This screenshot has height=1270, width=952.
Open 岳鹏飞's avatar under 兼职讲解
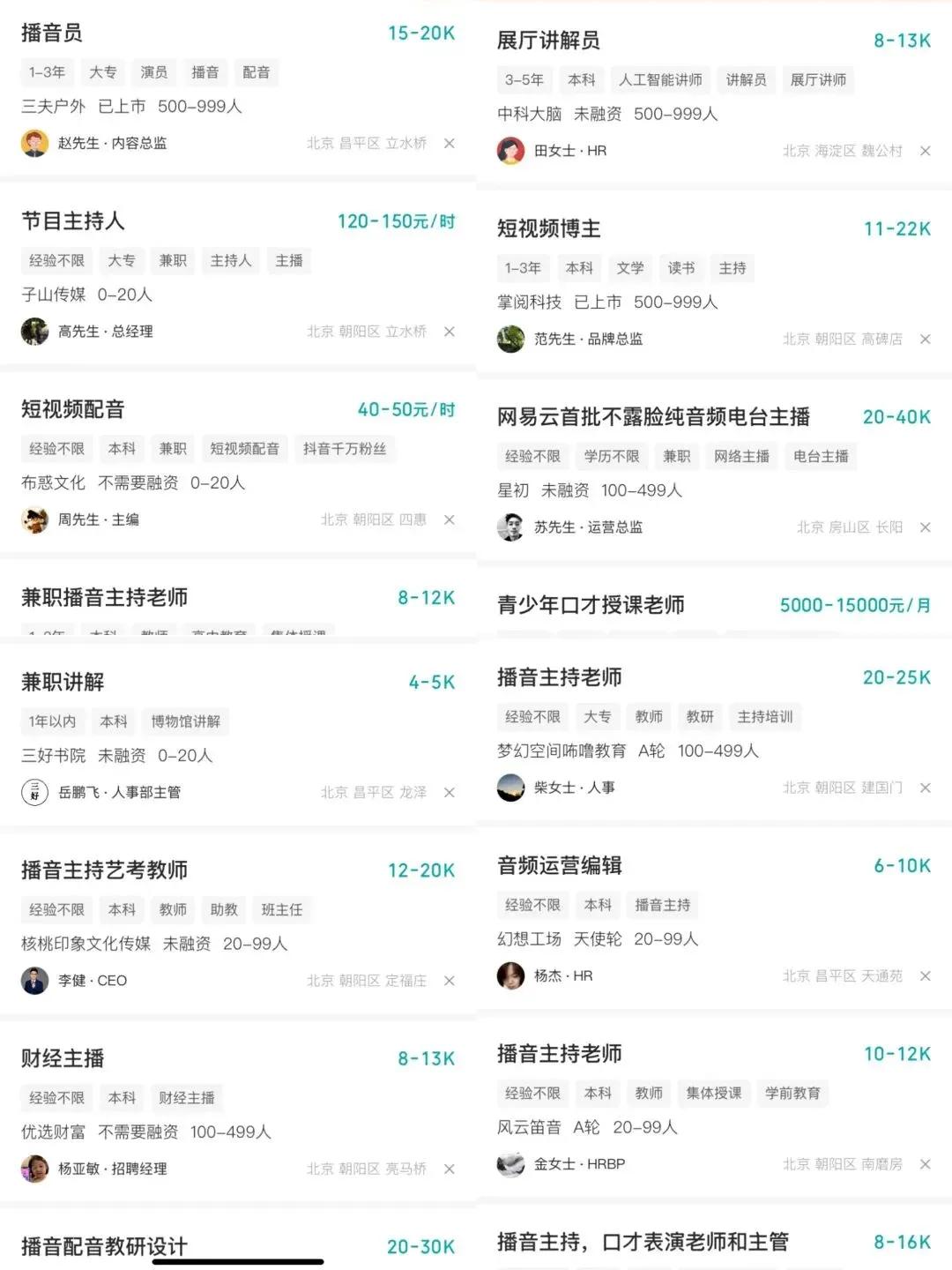tap(34, 792)
